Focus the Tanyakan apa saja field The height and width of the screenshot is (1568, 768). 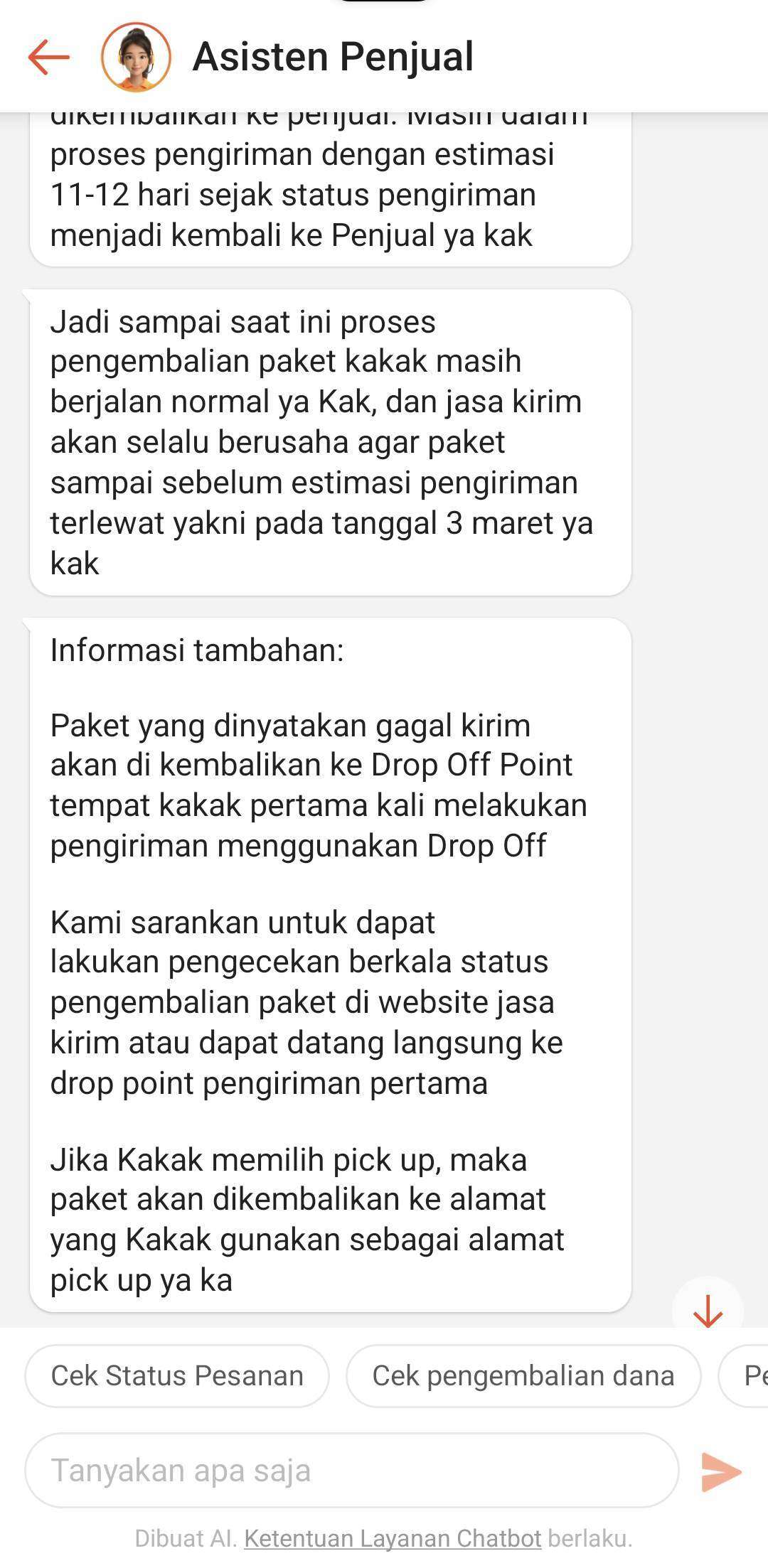tap(351, 1470)
